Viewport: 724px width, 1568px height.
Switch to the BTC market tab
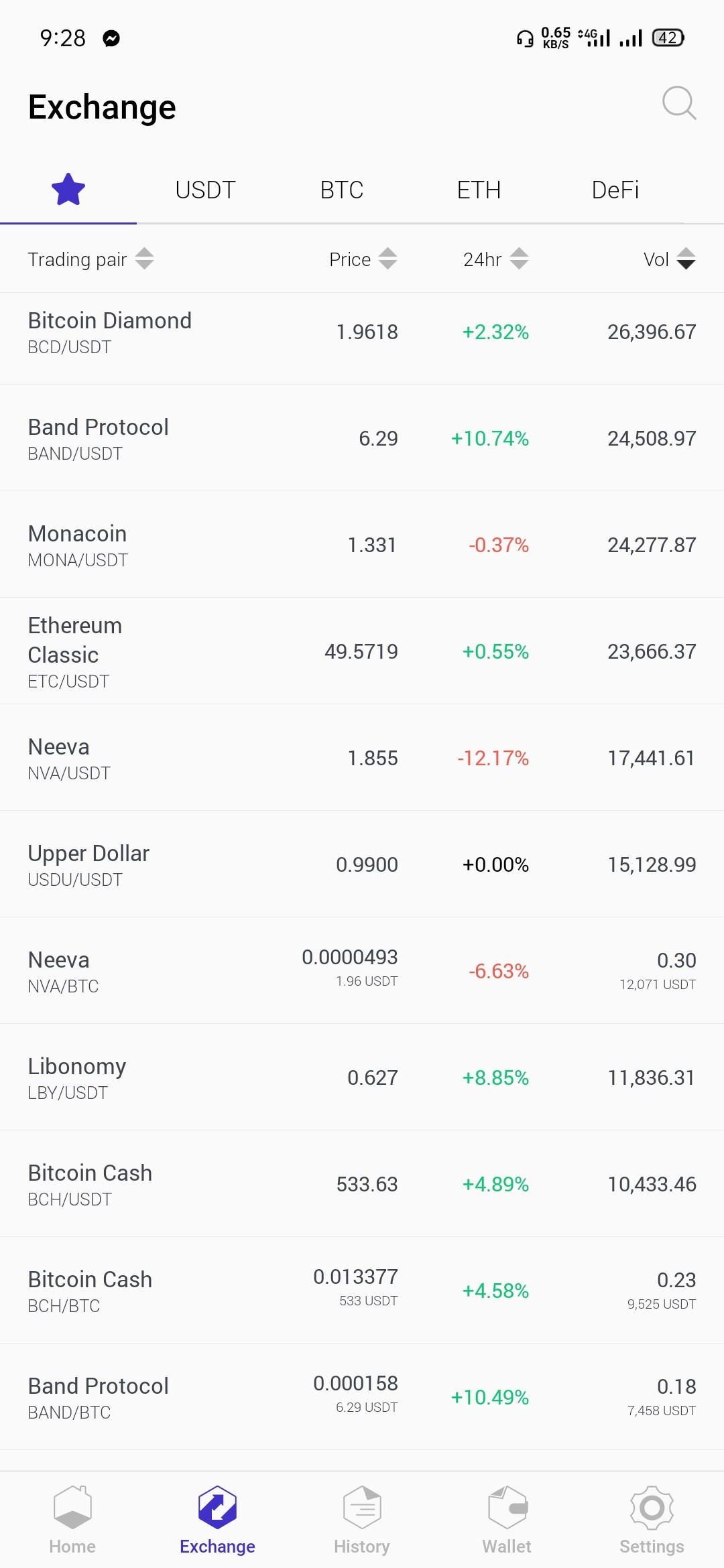coord(342,190)
